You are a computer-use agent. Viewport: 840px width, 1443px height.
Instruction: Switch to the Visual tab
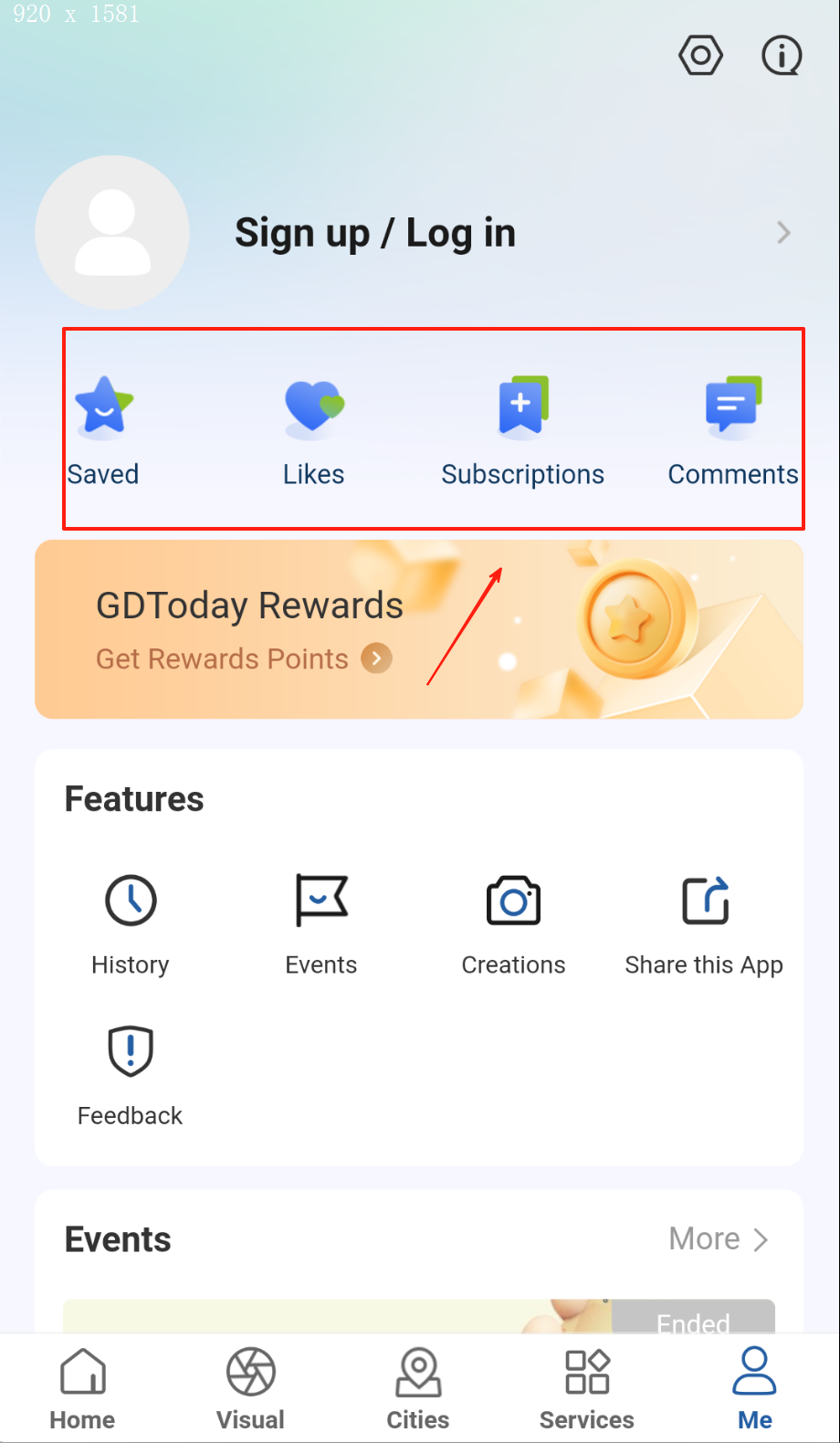coord(250,1389)
